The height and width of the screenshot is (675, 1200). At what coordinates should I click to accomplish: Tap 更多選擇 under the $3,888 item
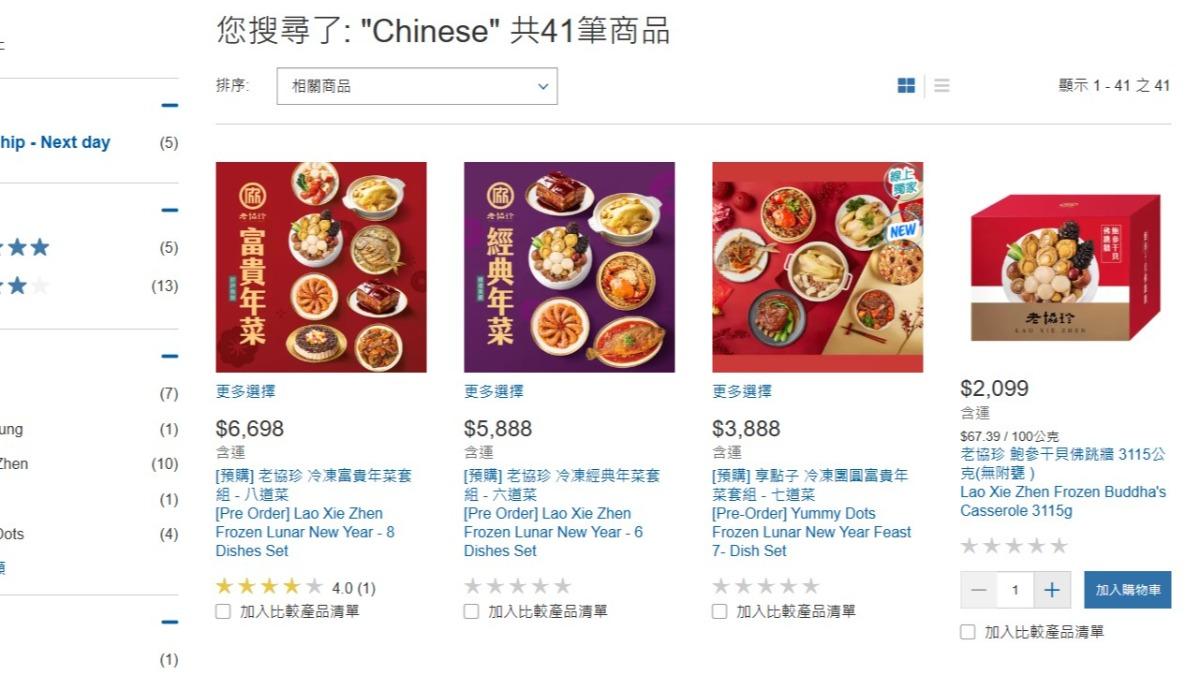tap(742, 391)
